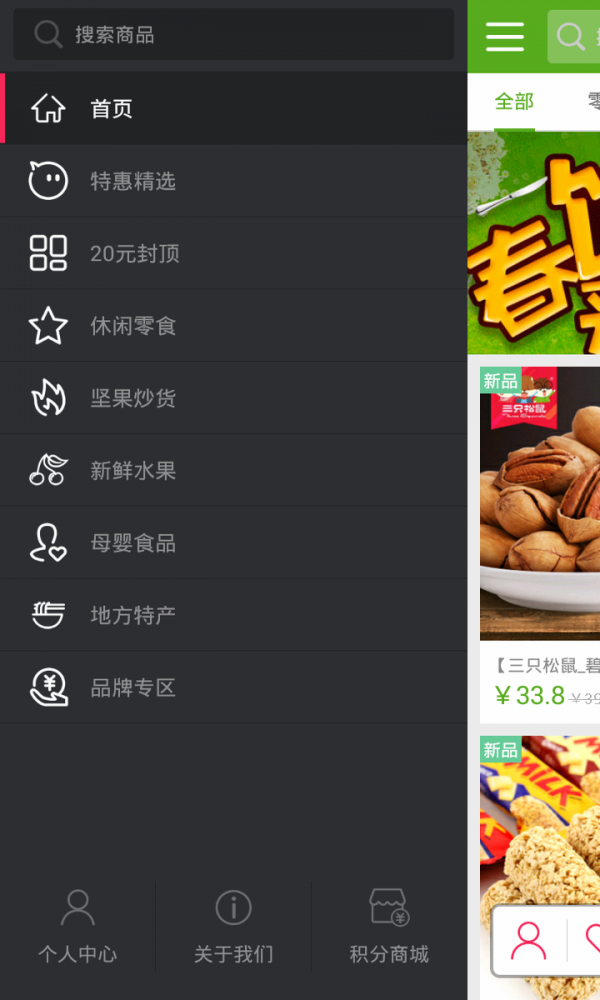This screenshot has width=600, height=1000.
Task: Tap the green hamburger menu button
Action: tap(505, 36)
